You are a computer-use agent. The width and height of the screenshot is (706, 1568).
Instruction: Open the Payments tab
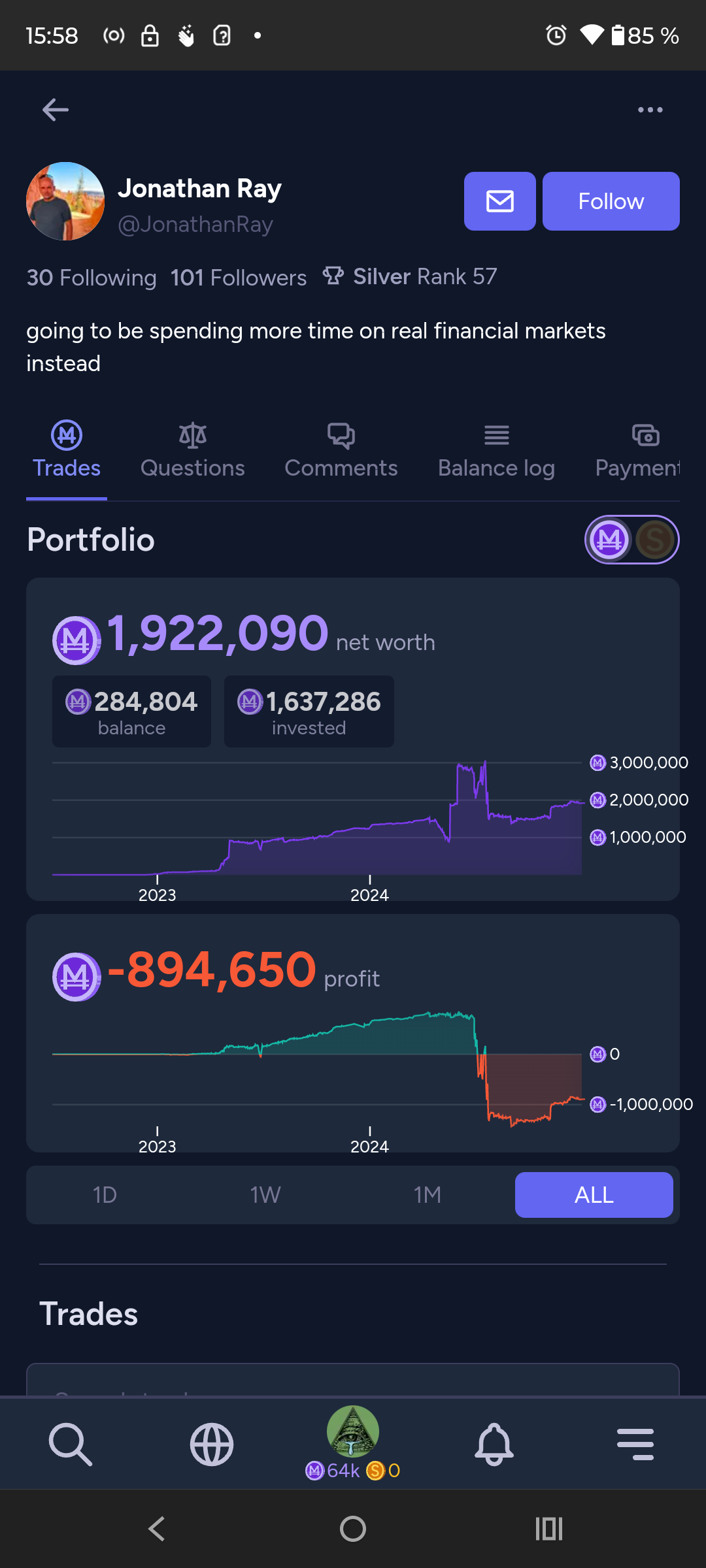(637, 452)
